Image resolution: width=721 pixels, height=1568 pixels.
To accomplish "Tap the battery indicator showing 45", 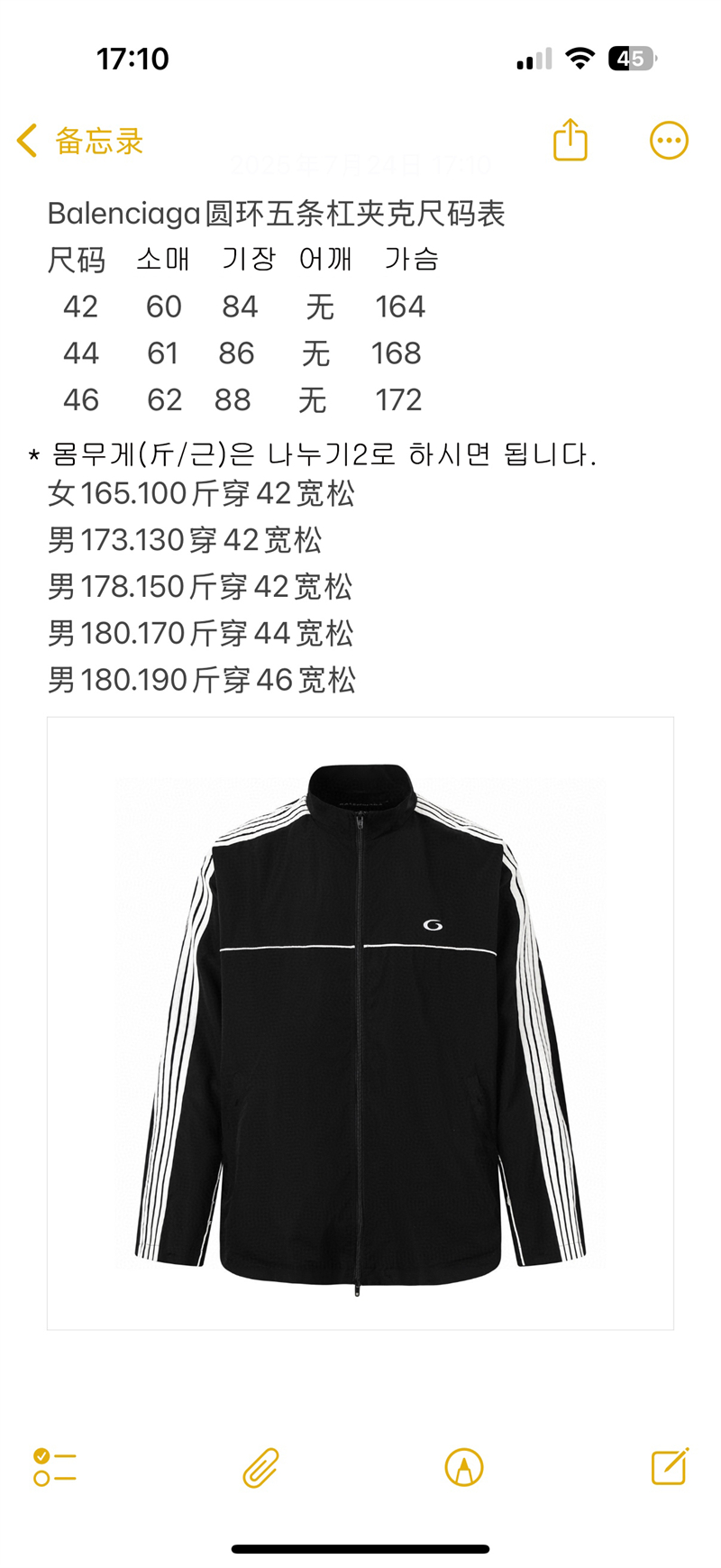I will [631, 57].
